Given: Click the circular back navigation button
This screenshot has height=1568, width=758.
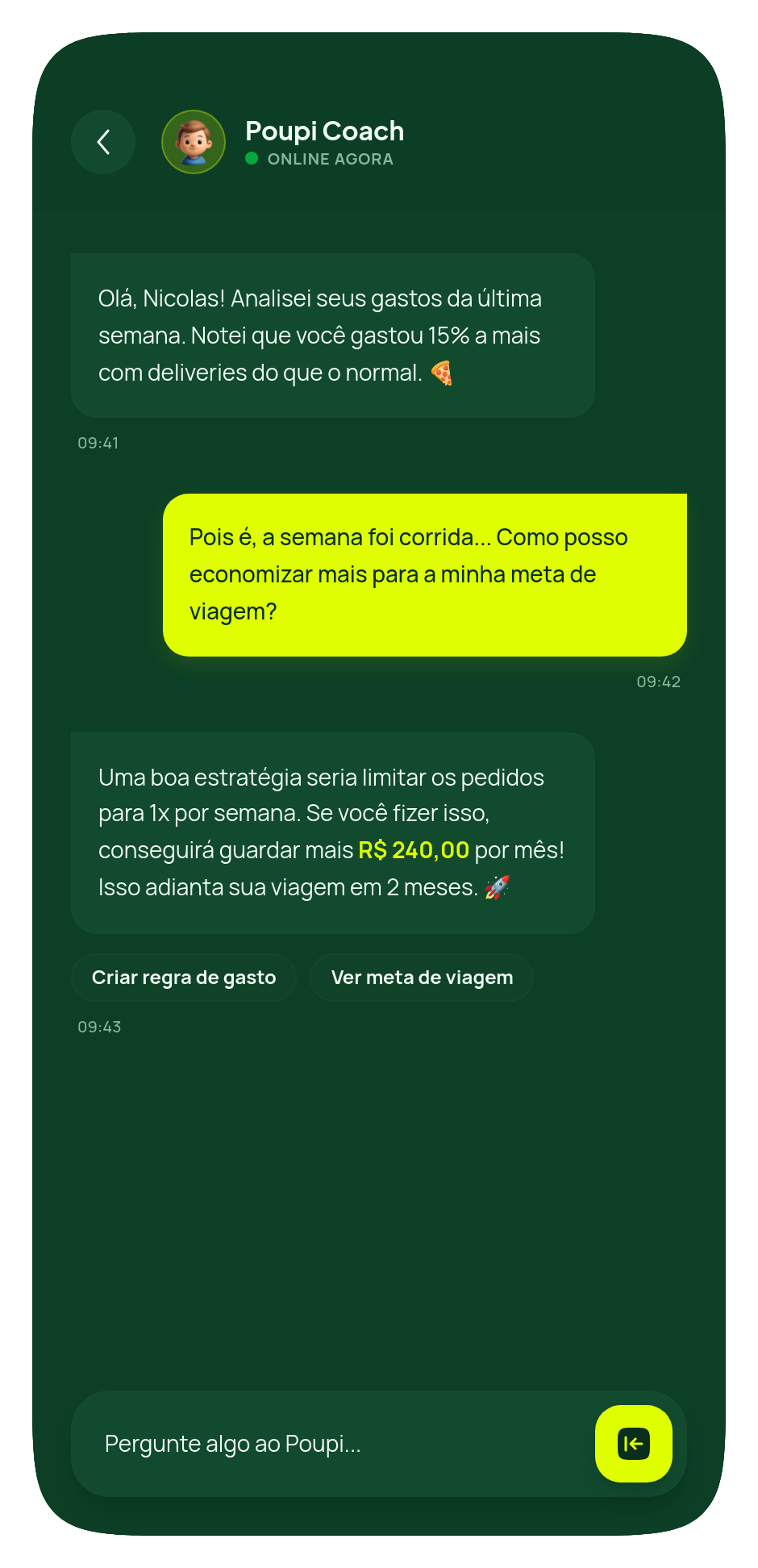Looking at the screenshot, I should [102, 142].
